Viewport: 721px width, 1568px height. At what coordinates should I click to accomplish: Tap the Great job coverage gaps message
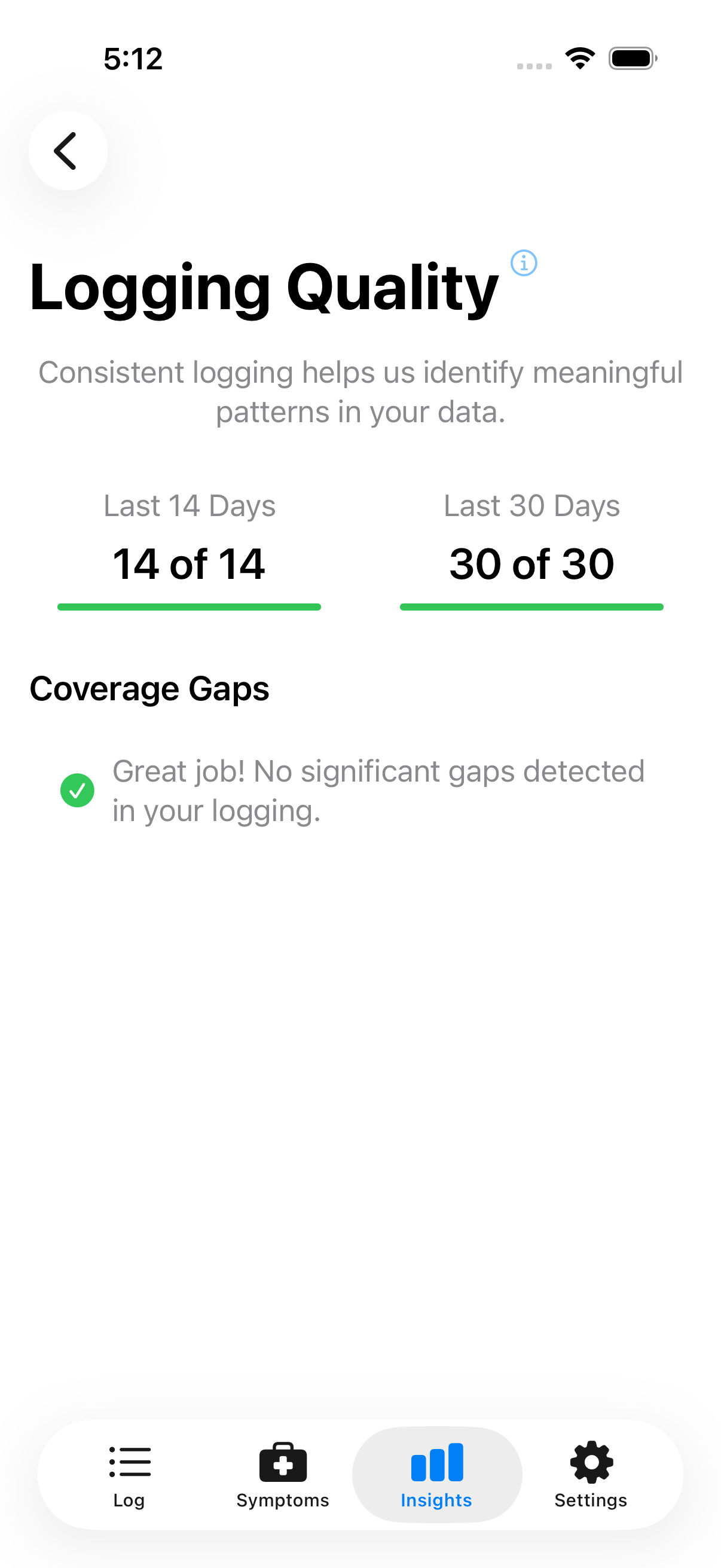[377, 789]
